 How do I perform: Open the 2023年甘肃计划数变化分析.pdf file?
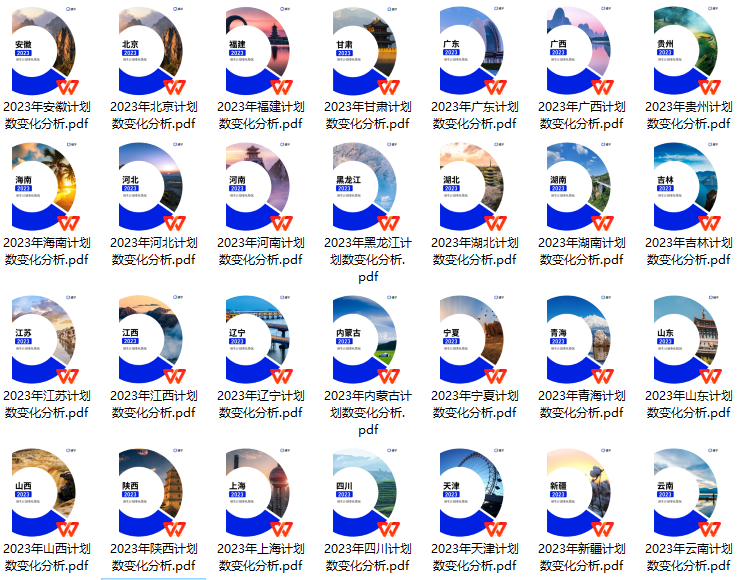click(x=367, y=52)
